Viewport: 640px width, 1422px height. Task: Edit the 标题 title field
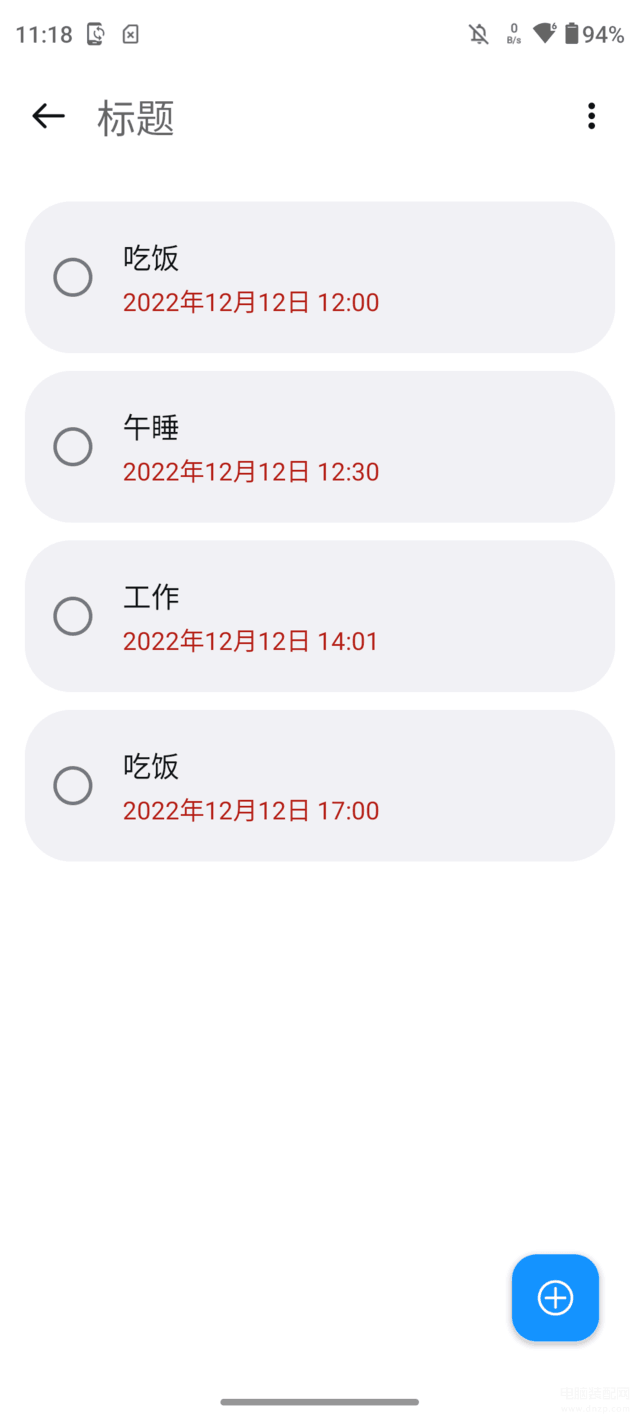click(x=136, y=118)
